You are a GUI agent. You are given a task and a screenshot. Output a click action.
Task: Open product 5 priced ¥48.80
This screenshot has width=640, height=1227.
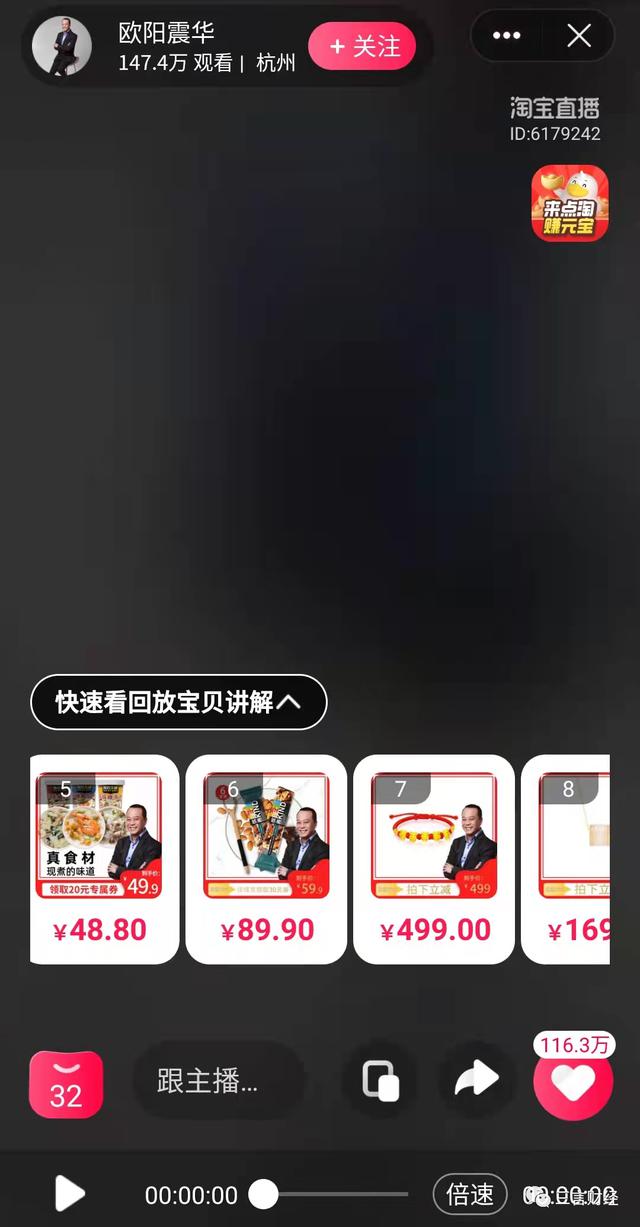100,859
